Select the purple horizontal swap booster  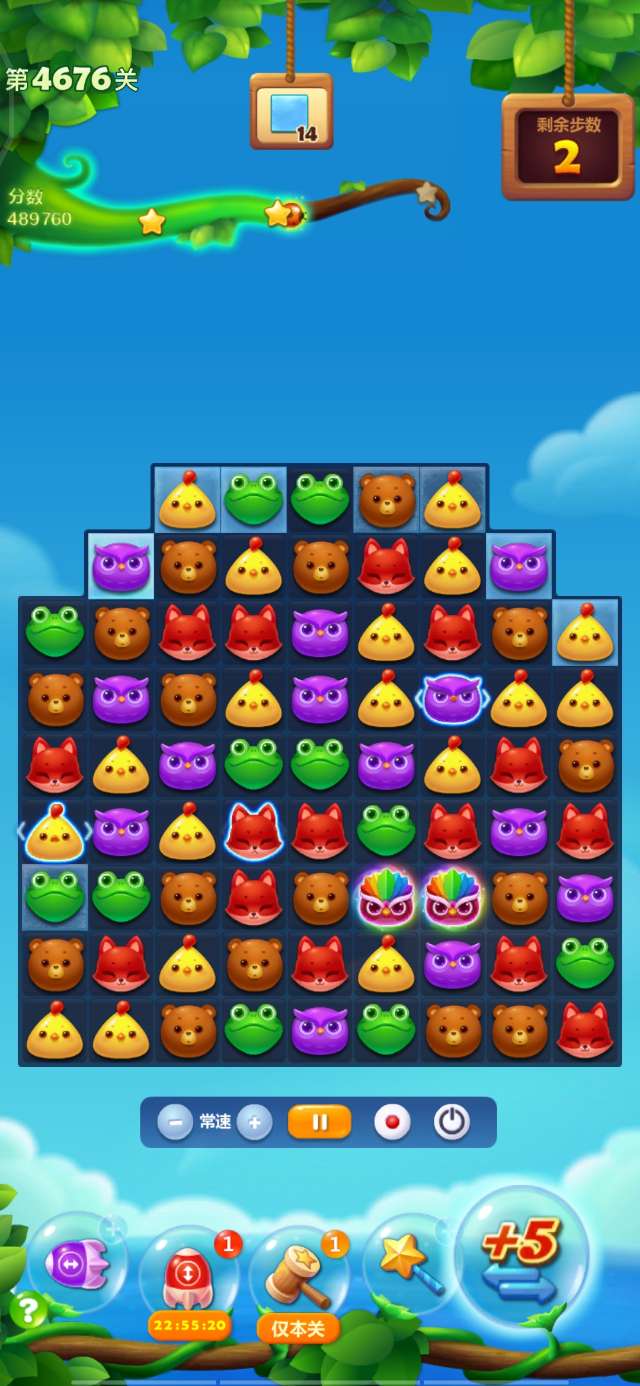click(76, 1264)
